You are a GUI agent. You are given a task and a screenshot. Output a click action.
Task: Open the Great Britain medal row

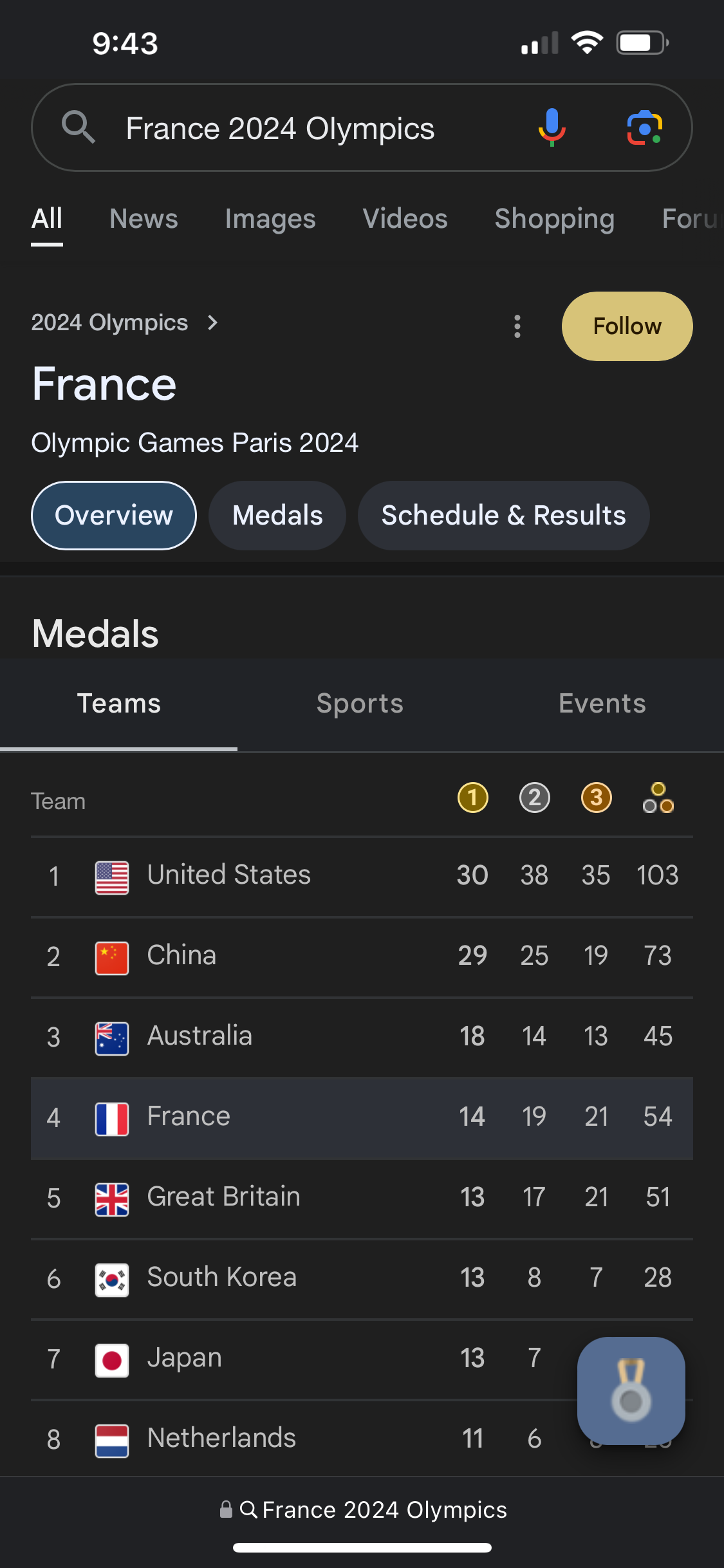tap(362, 1198)
